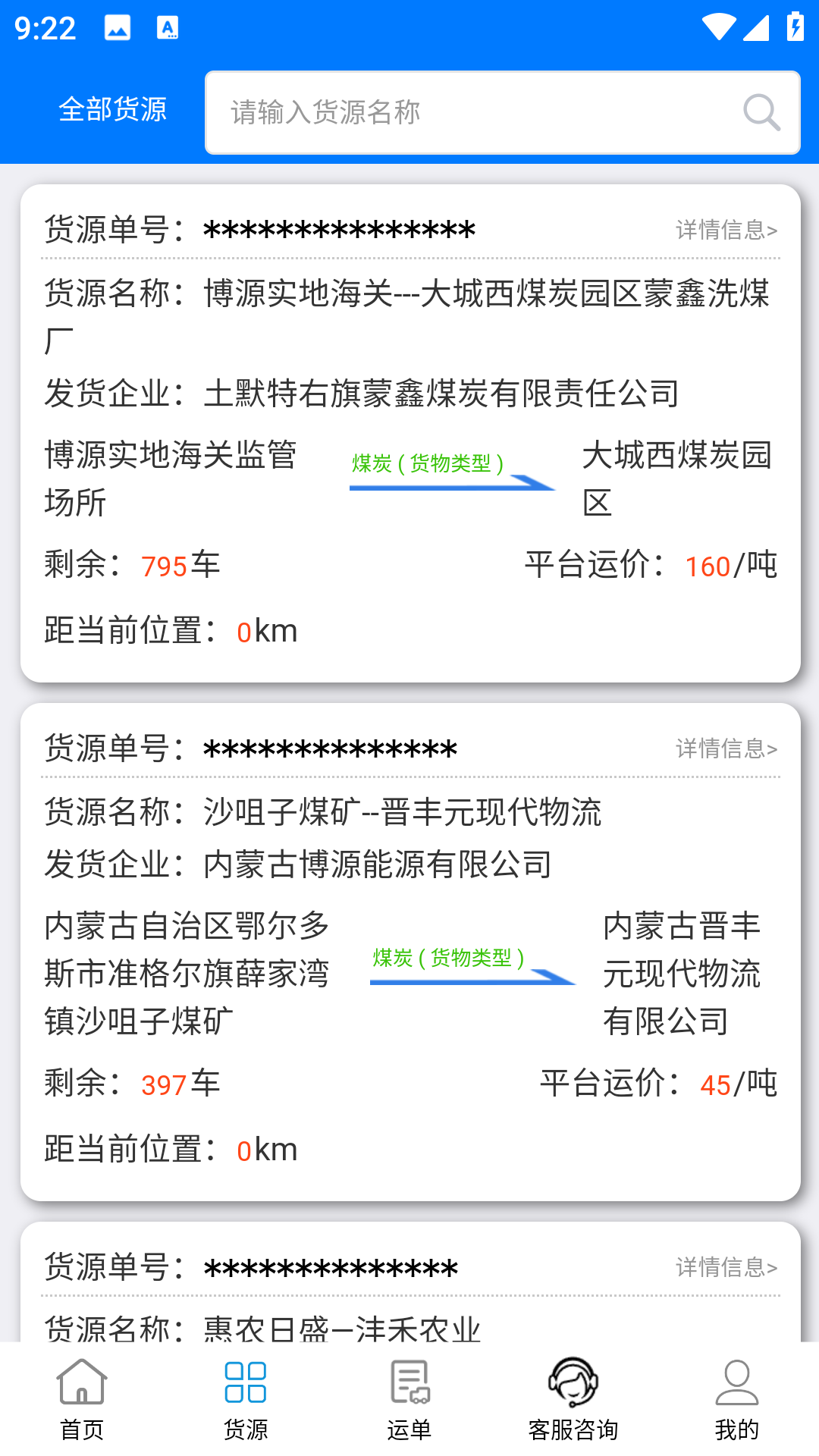This screenshot has height=1456, width=819.
Task: Click 煤炭(货物类型) label on second card
Action: click(449, 957)
